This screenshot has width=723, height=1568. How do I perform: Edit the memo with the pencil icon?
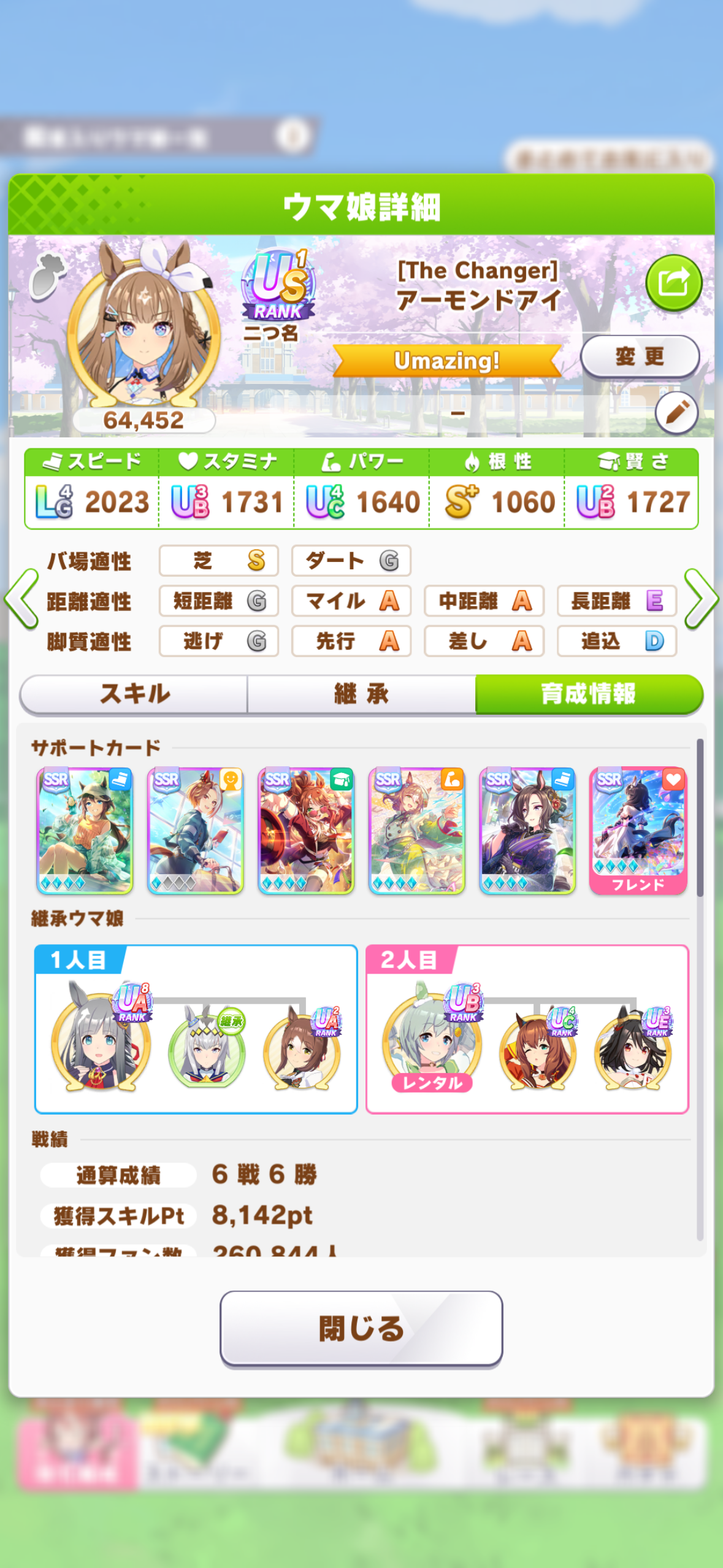click(676, 413)
